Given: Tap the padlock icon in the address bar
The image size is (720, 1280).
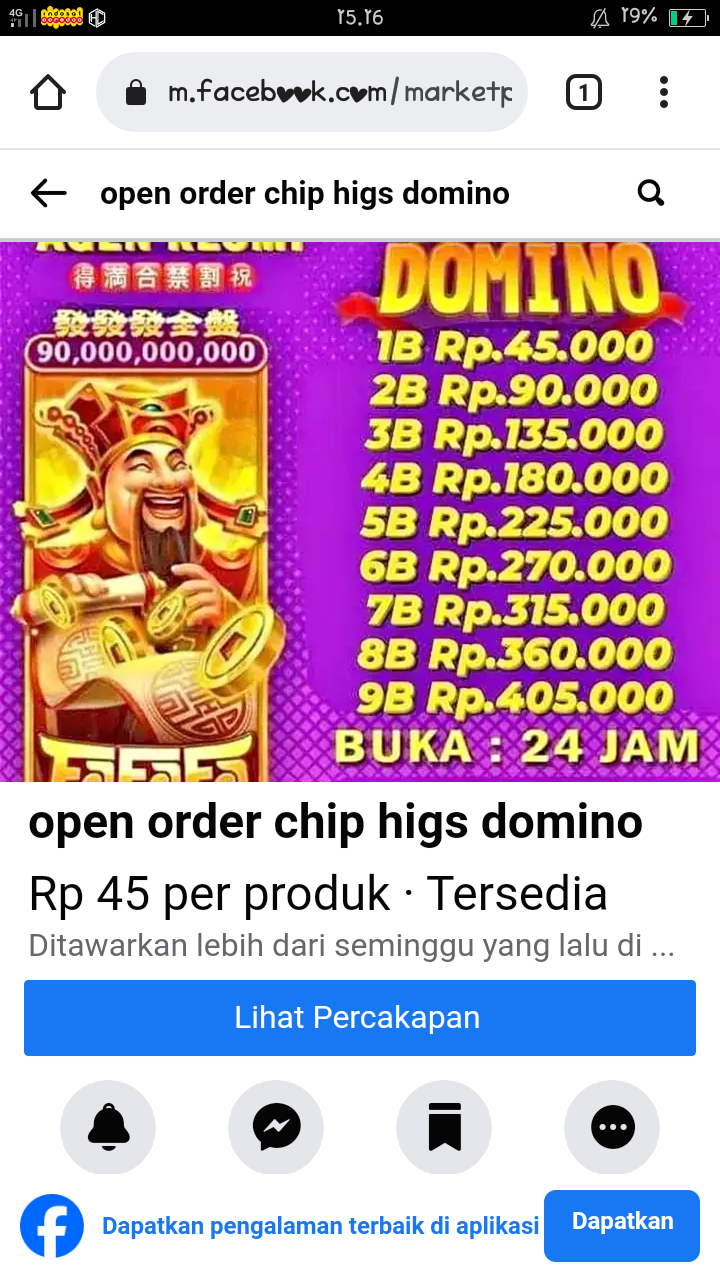Looking at the screenshot, I should click(137, 91).
